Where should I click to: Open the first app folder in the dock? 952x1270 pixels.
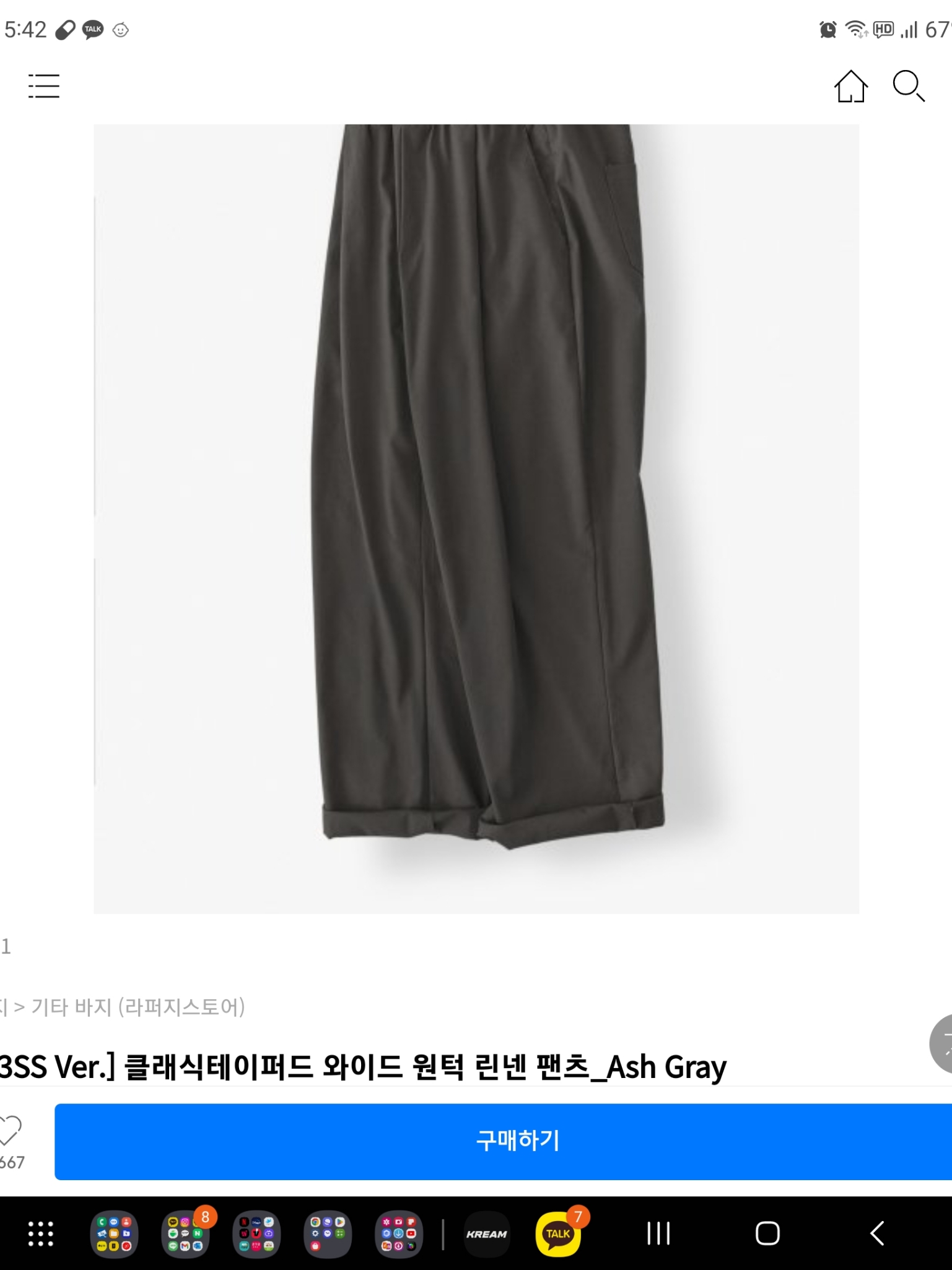coord(115,1233)
